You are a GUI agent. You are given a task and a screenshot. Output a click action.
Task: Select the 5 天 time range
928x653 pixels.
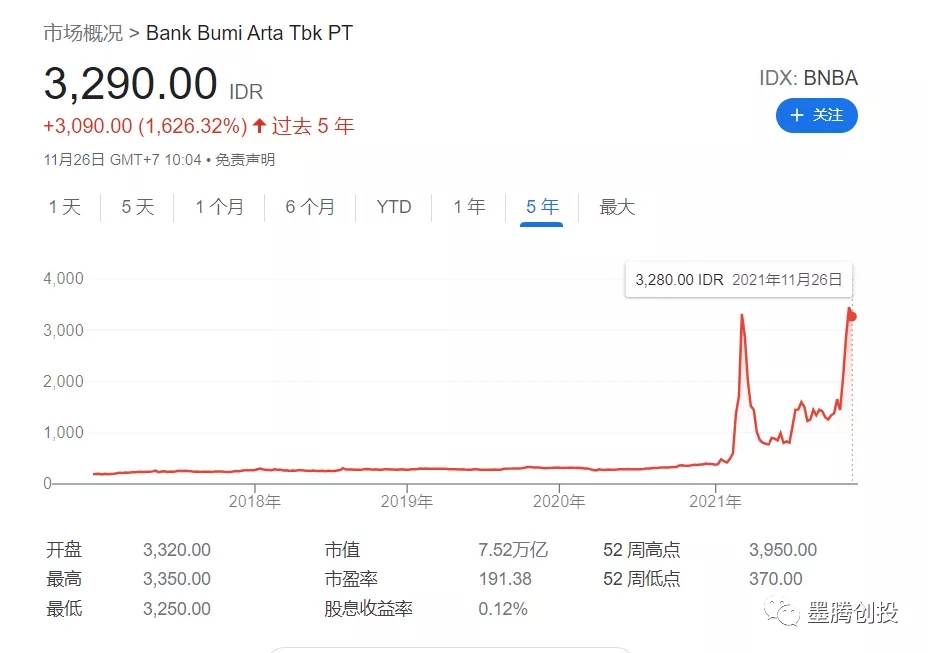coord(138,207)
